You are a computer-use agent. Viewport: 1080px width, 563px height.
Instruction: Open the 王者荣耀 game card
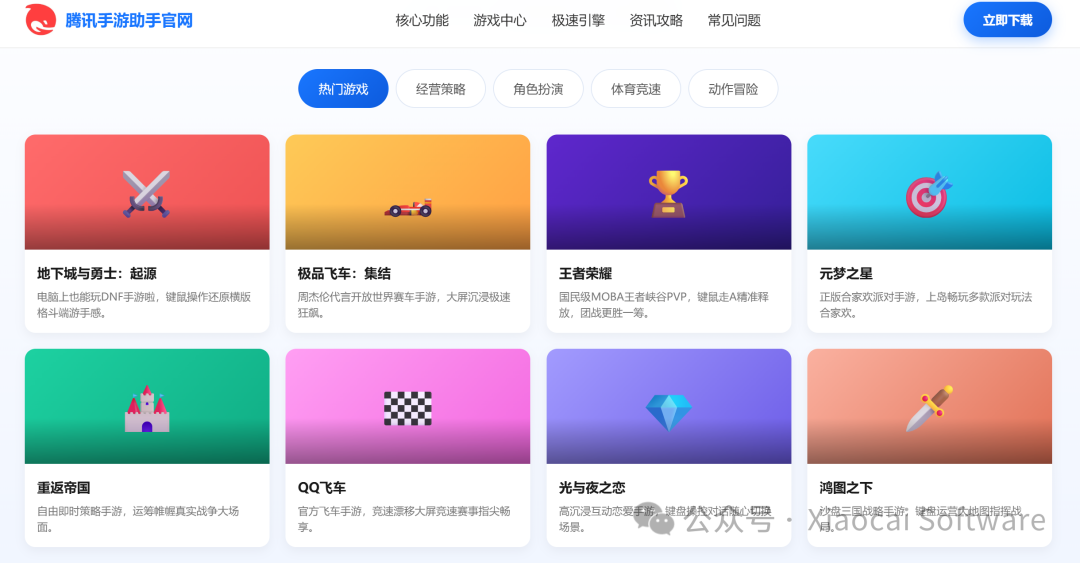pos(669,234)
